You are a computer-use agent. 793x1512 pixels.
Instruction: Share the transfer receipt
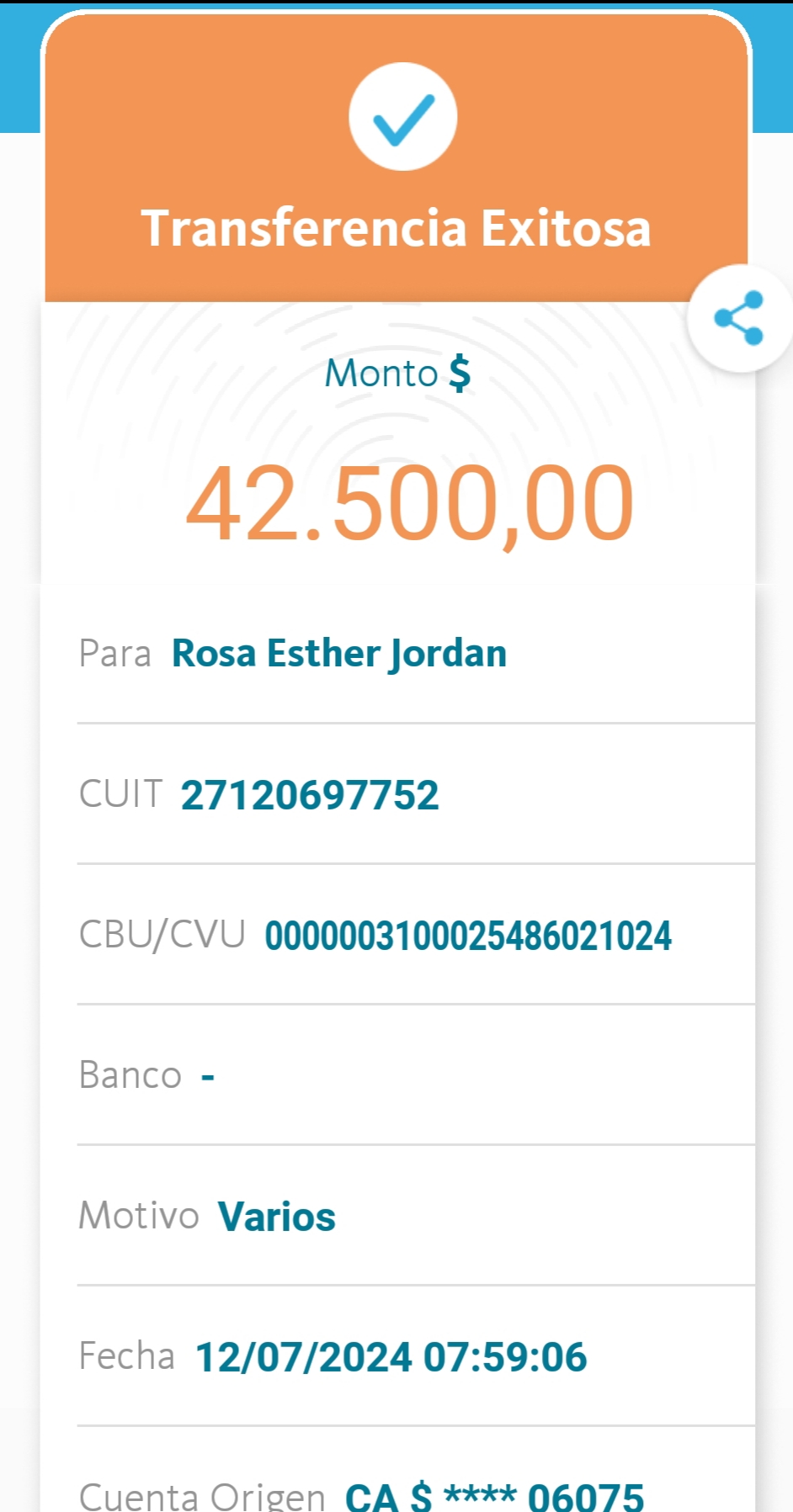pyautogui.click(x=738, y=318)
